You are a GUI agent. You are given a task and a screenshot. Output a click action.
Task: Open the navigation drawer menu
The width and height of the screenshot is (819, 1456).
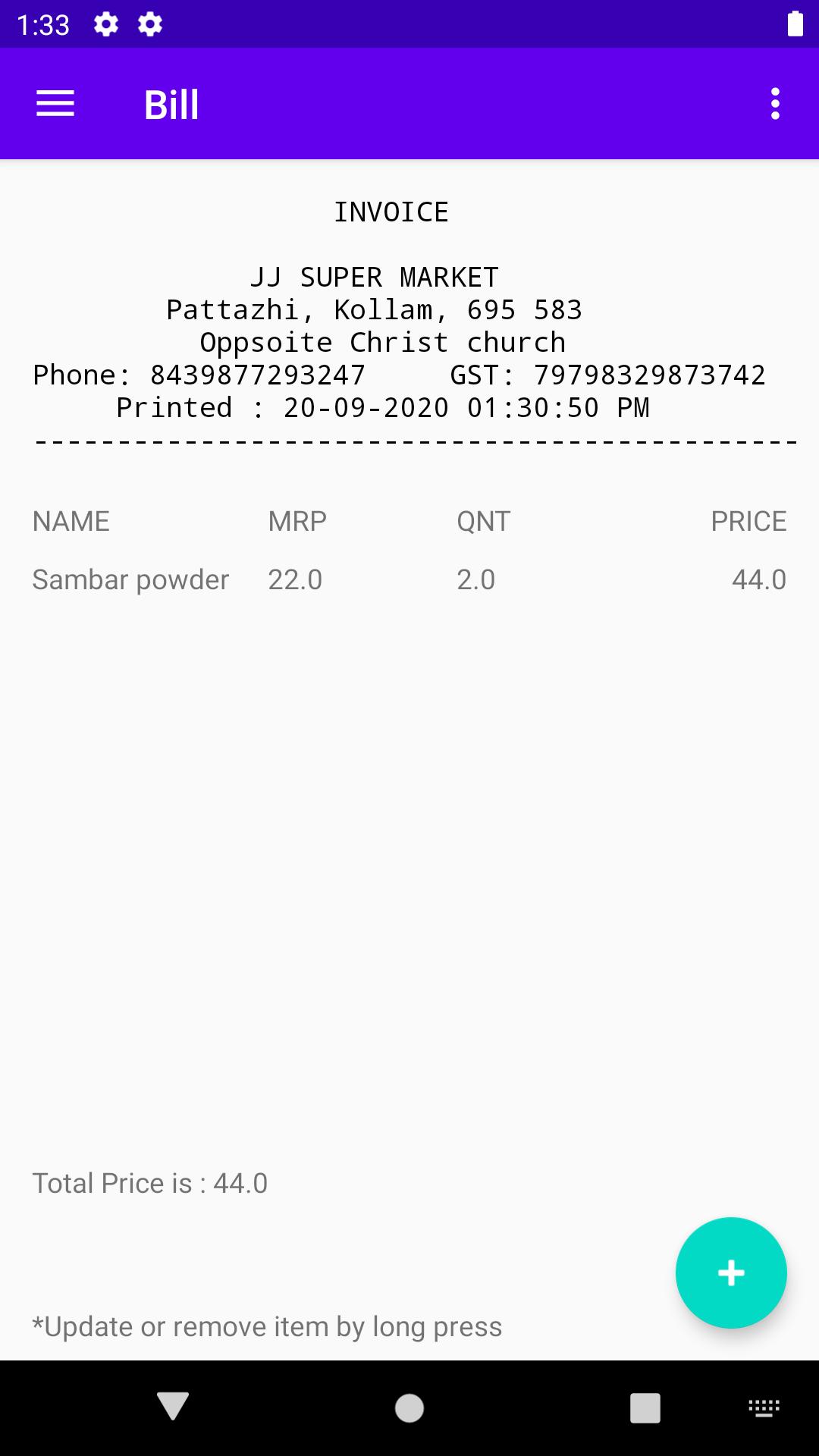(x=55, y=104)
